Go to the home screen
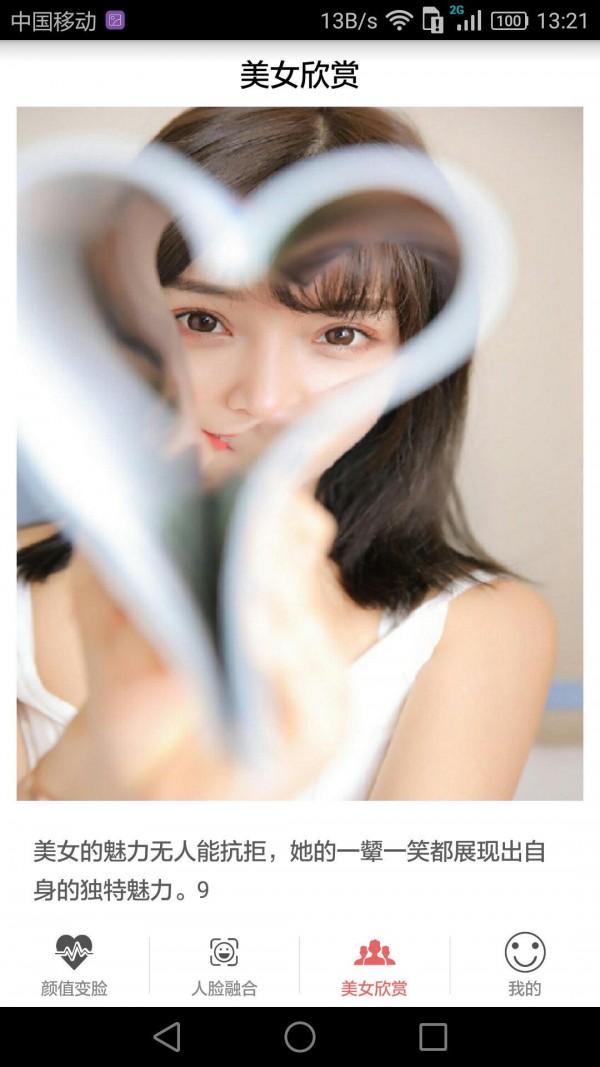 (x=300, y=1036)
